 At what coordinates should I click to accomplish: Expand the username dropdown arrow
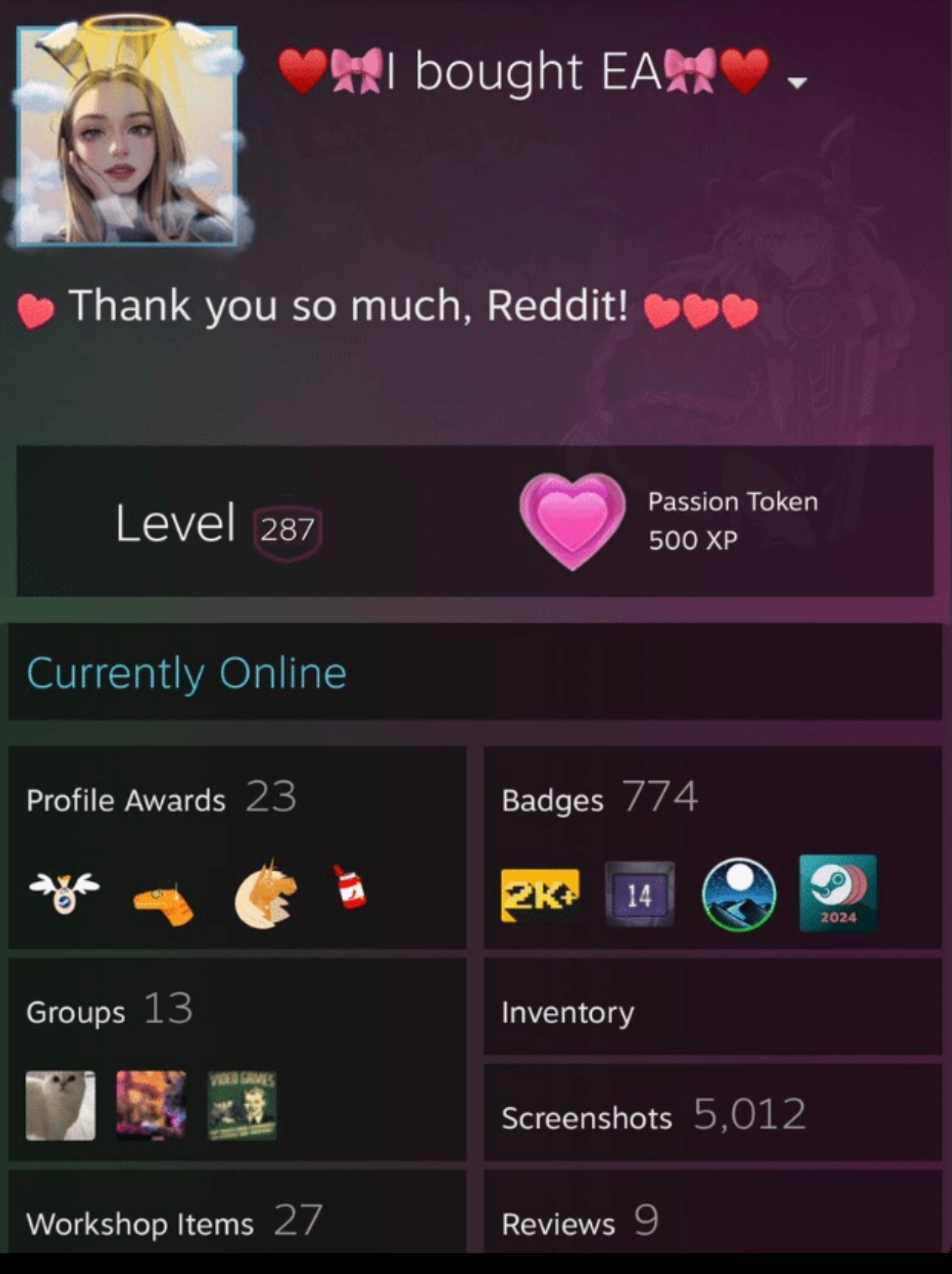tap(797, 81)
